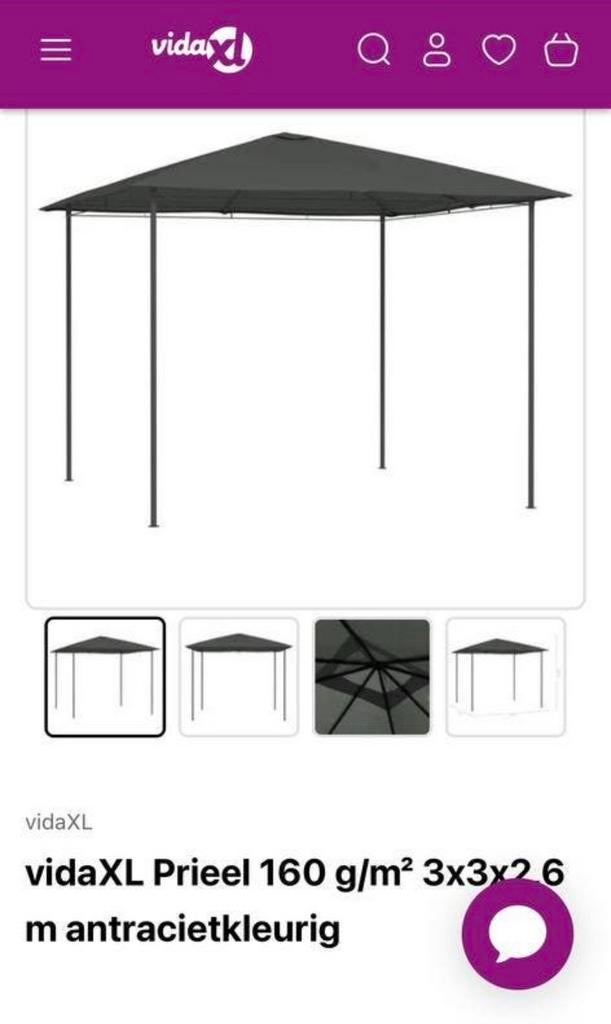Screen dimensions: 611x1024
Task: Open the live chat bubble
Action: tap(517, 935)
